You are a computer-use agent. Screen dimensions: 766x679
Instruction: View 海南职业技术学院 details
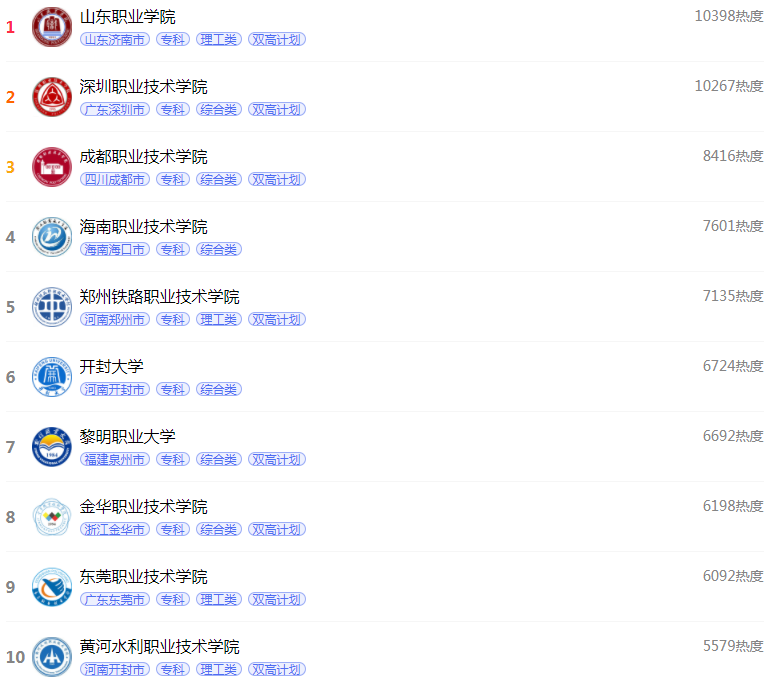pyautogui.click(x=143, y=227)
